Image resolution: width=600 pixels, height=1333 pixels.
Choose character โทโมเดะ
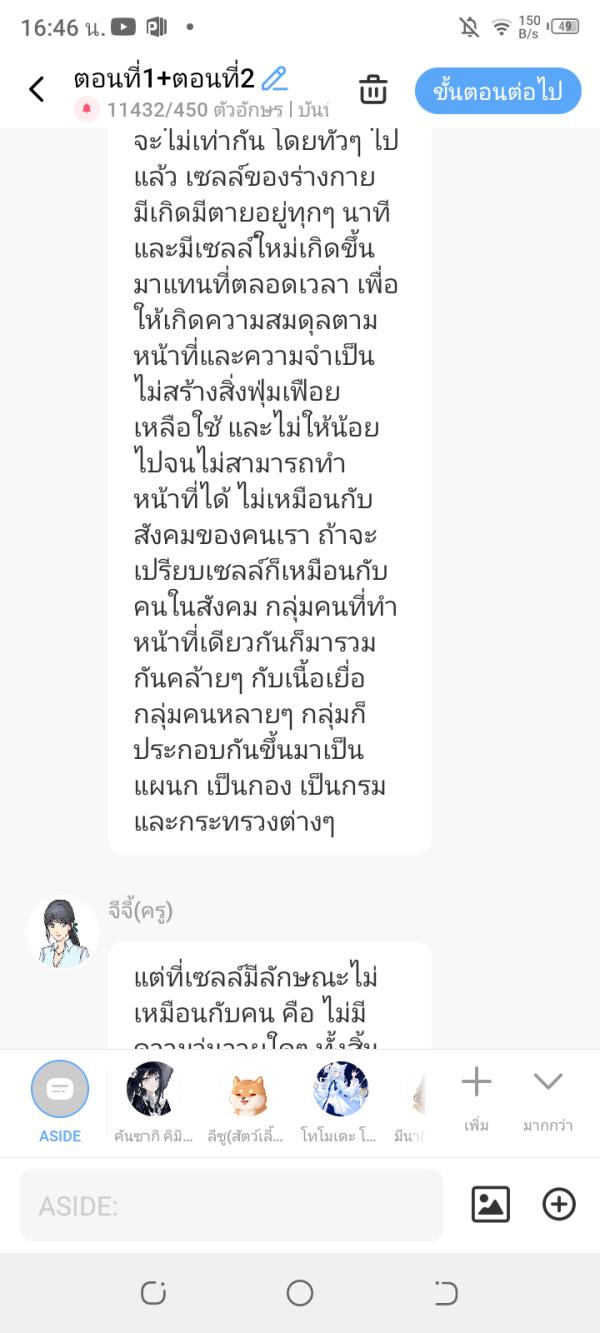coord(340,1090)
